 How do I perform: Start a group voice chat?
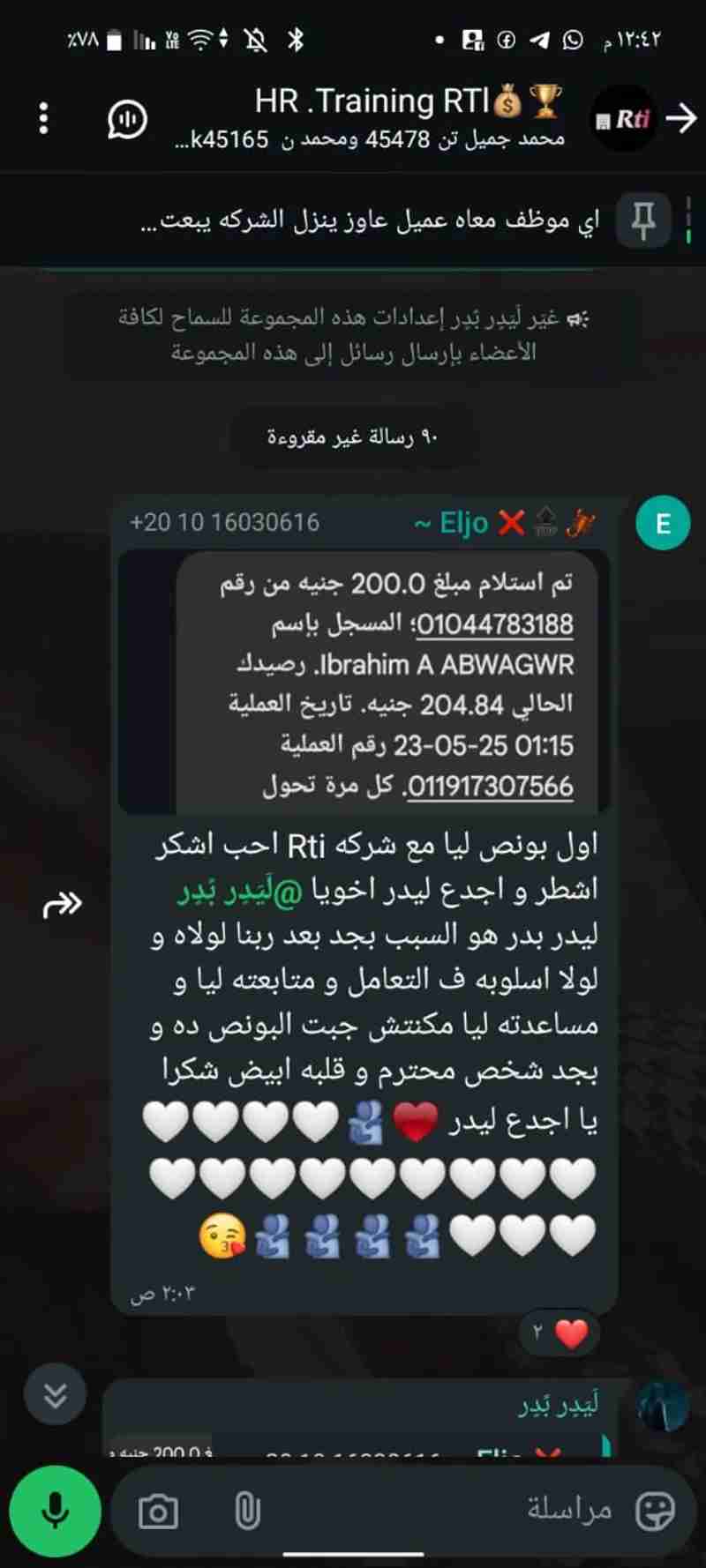[x=127, y=119]
